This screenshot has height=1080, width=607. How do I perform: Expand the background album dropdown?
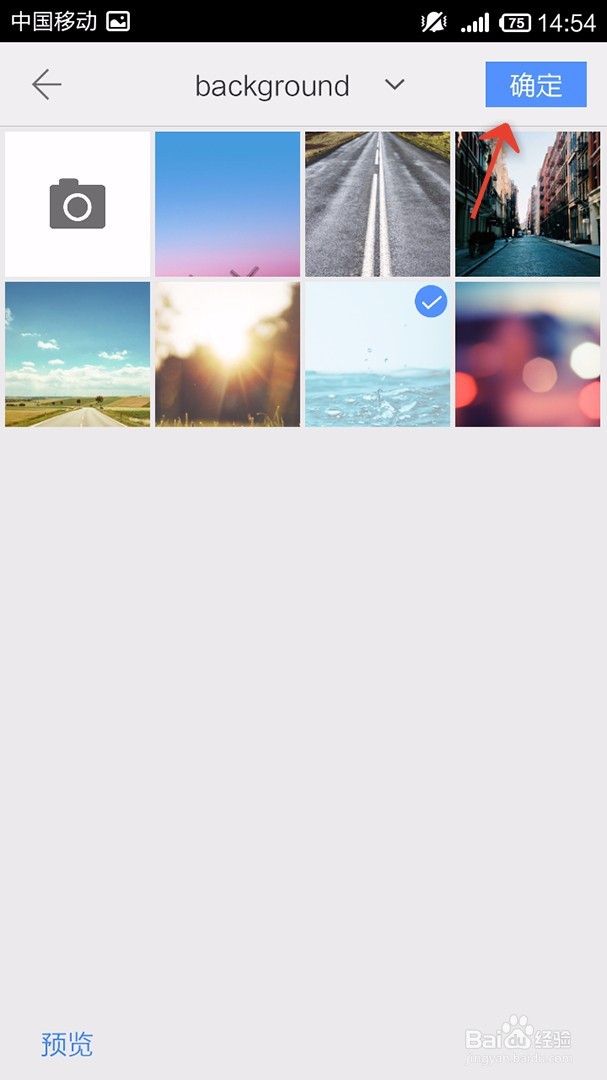pos(394,85)
